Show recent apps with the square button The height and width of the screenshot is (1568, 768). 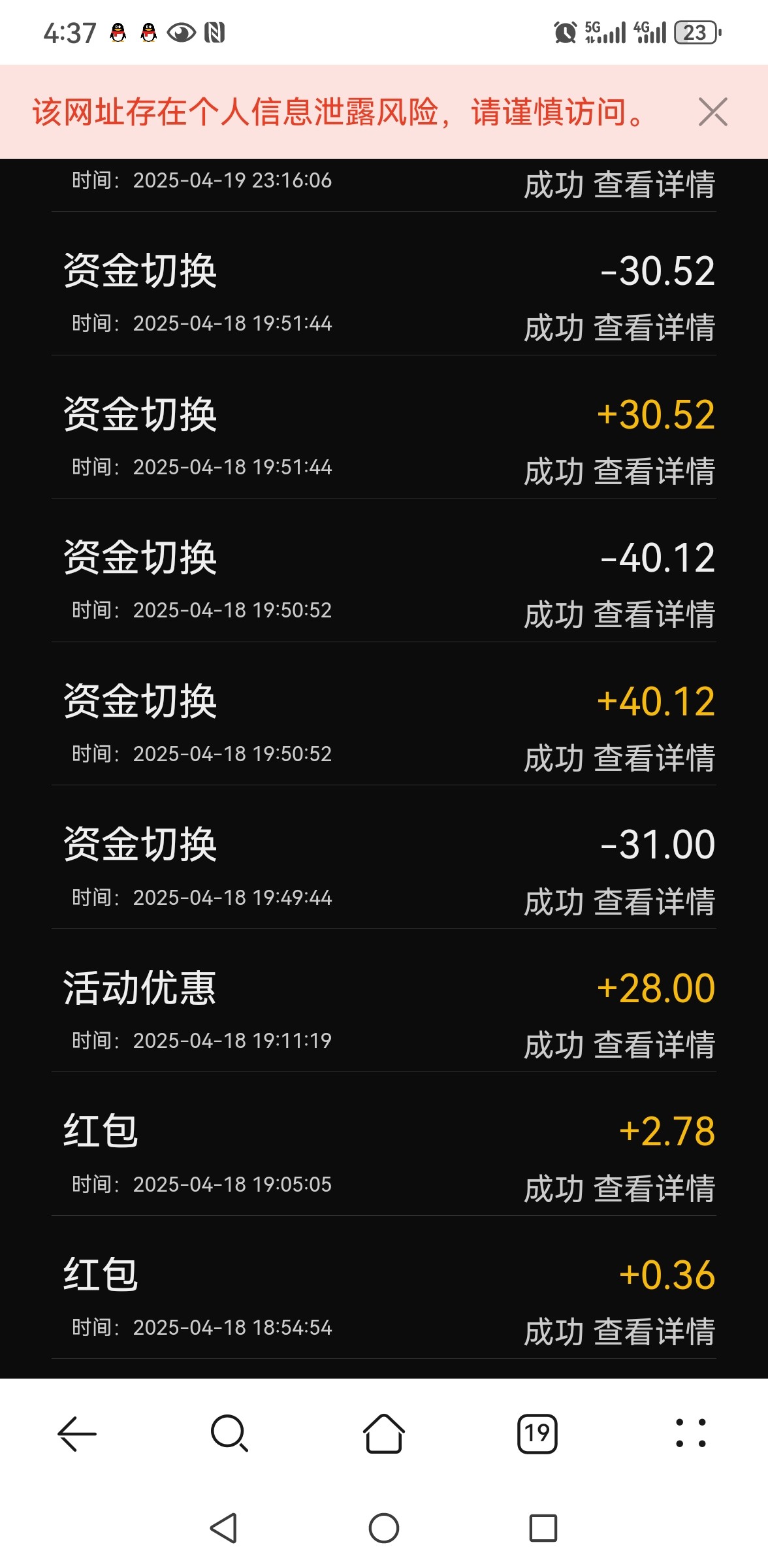pyautogui.click(x=543, y=1528)
